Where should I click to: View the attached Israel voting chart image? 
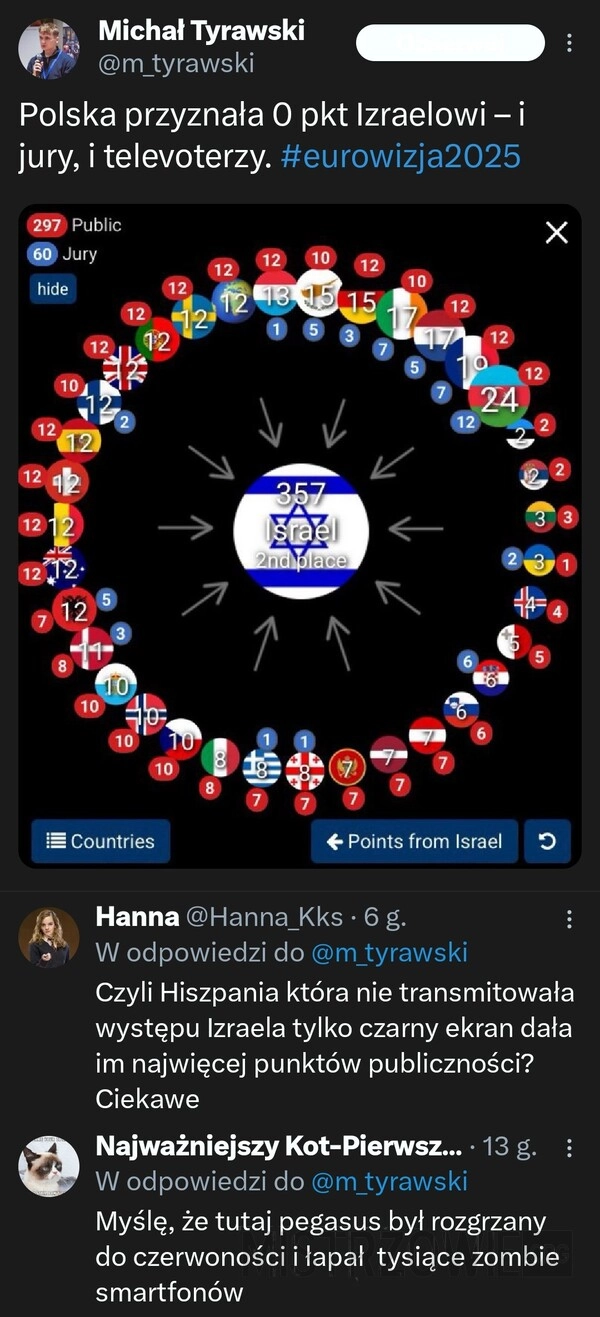coord(300,535)
